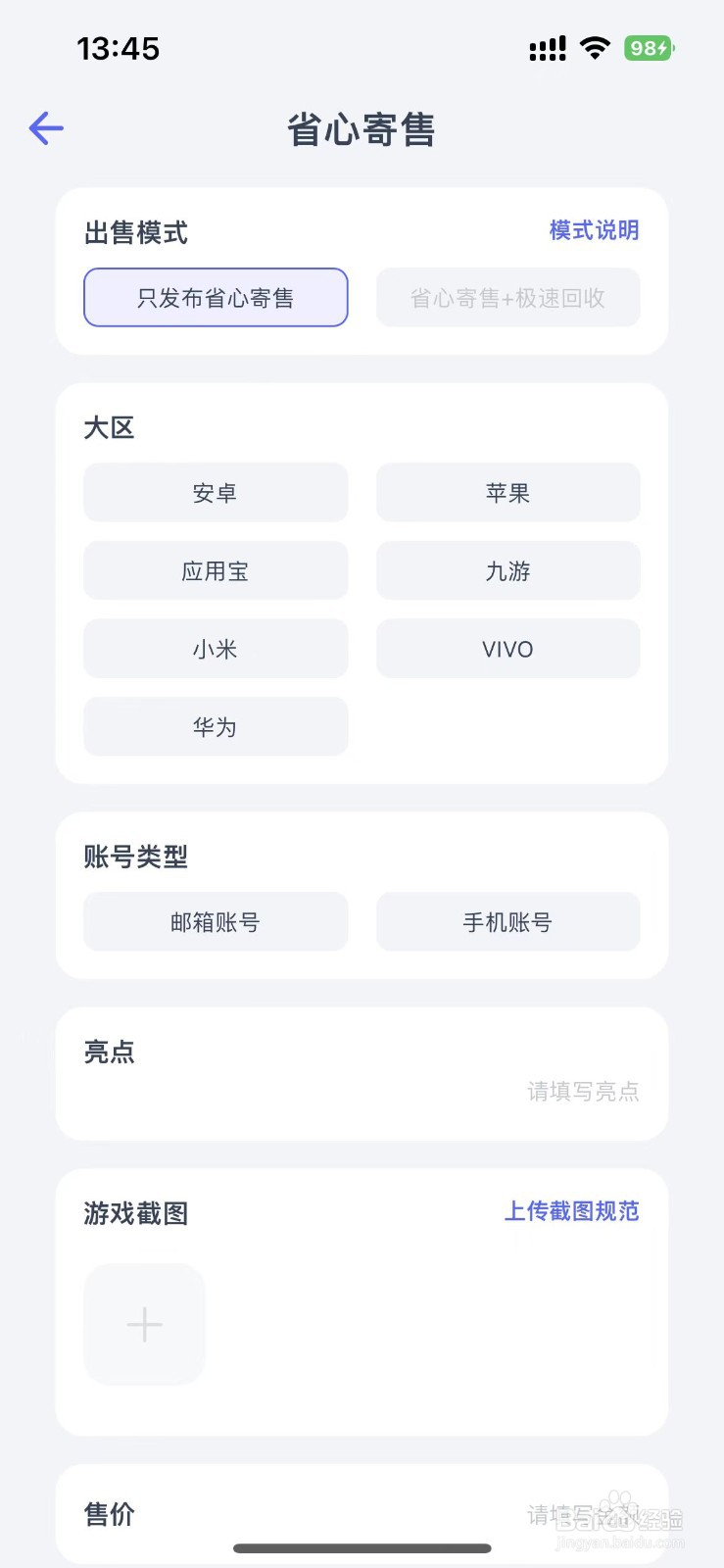Select the 安卓 region
This screenshot has width=724, height=1568.
tap(216, 493)
